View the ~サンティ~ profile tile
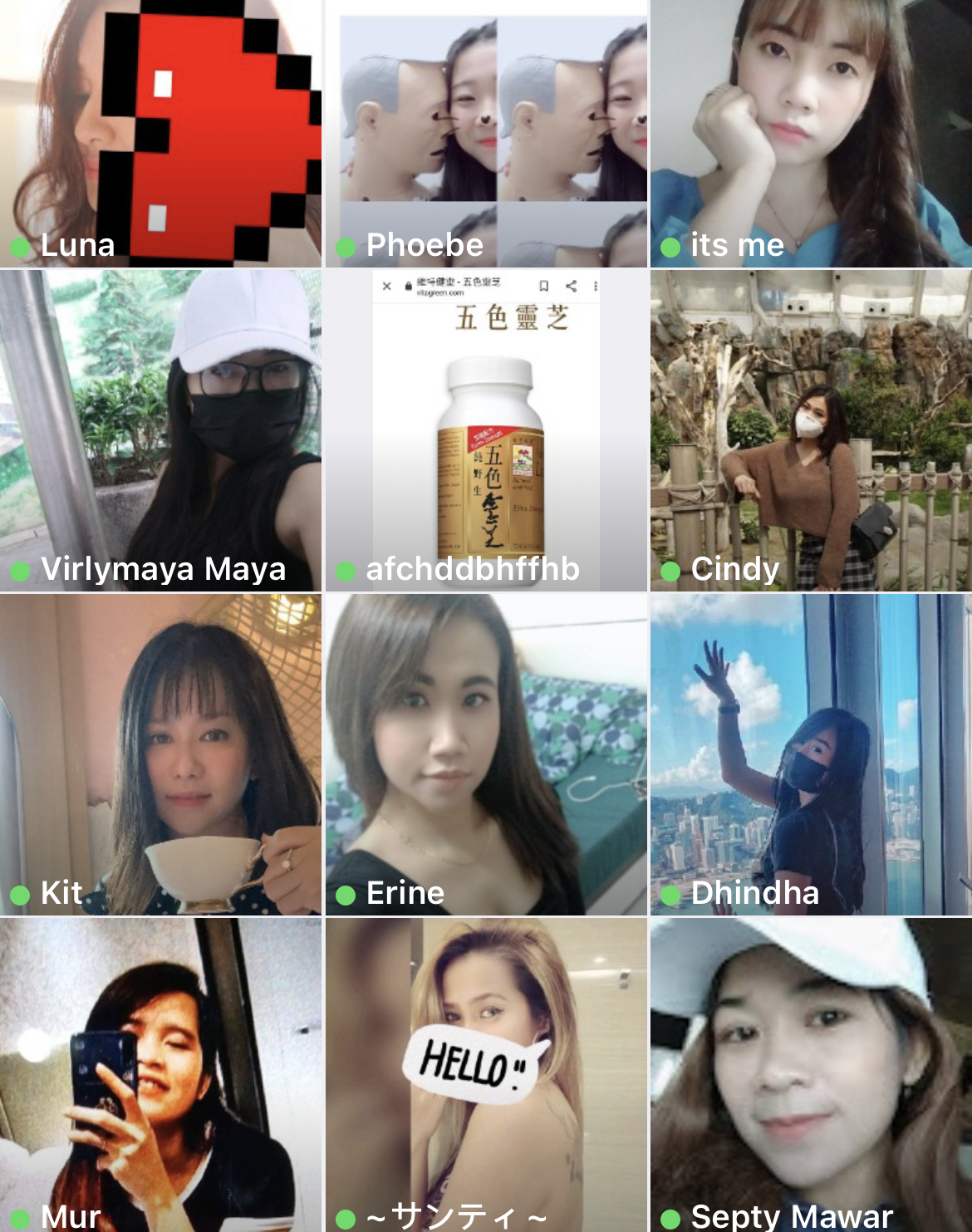The image size is (972, 1232). click(x=486, y=1075)
